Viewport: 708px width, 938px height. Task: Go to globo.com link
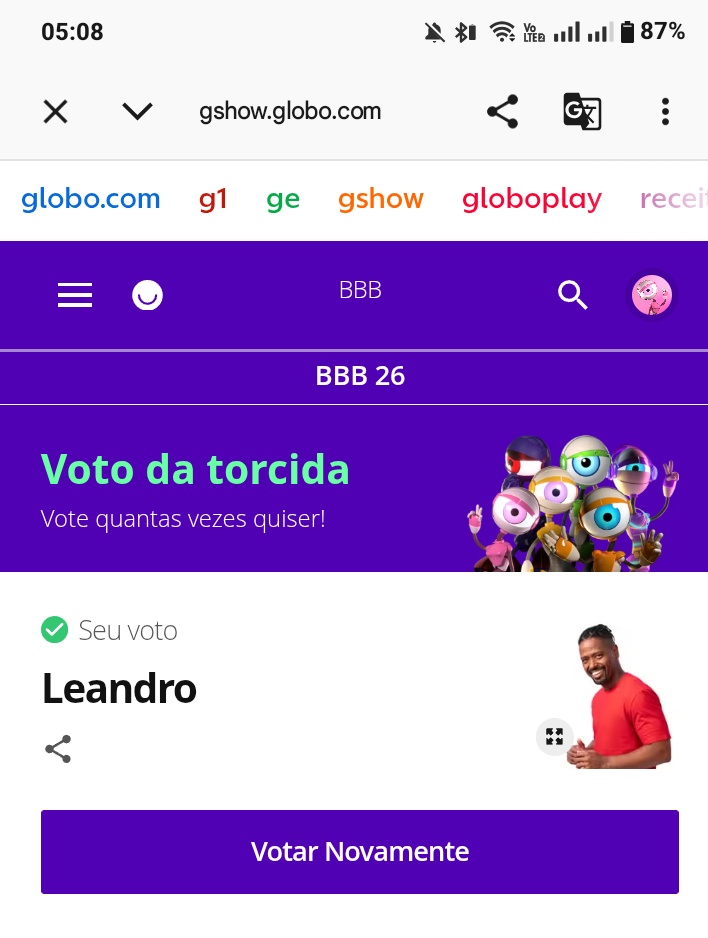[91, 199]
